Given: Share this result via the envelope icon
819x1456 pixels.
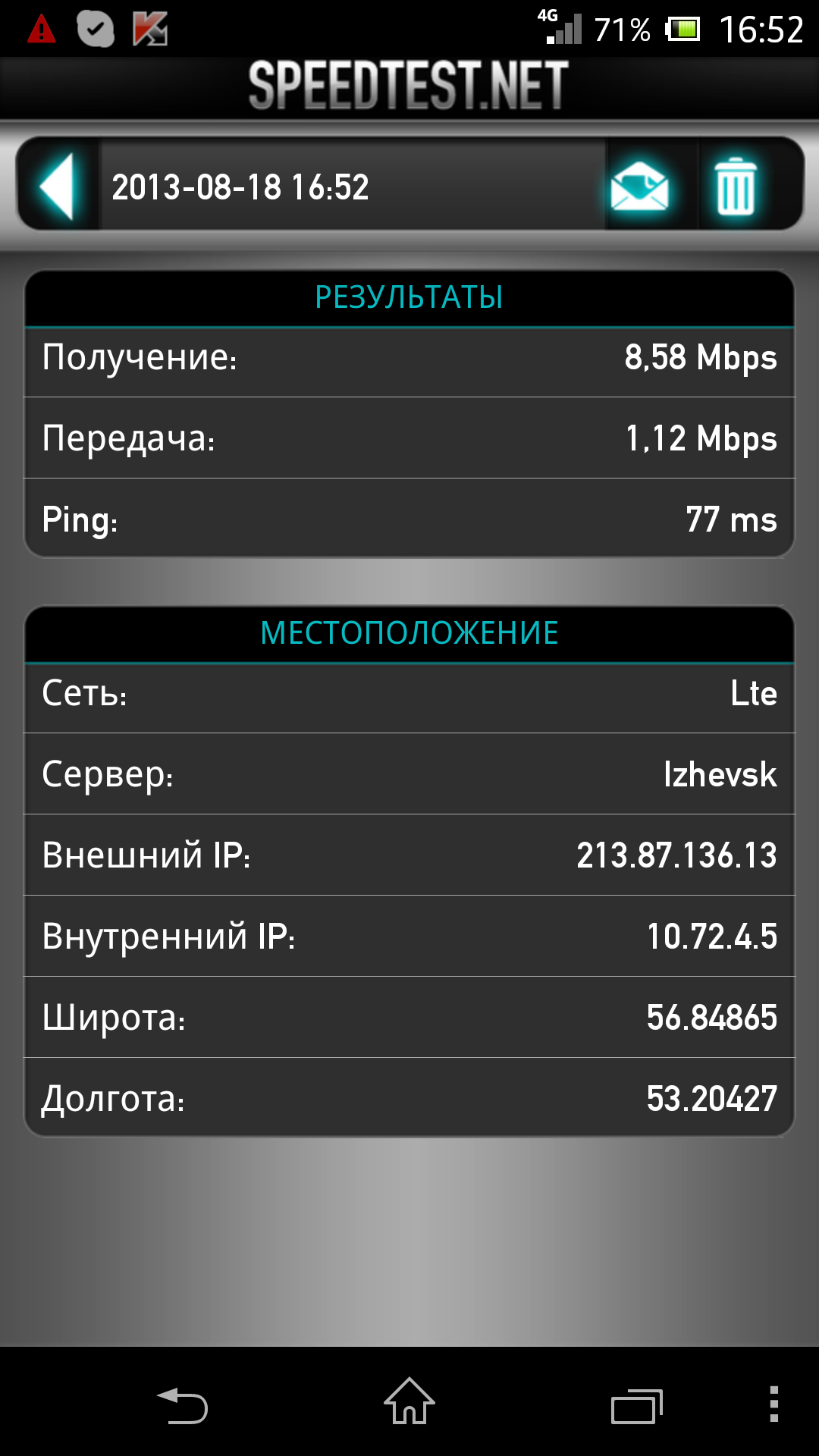Looking at the screenshot, I should [x=640, y=187].
